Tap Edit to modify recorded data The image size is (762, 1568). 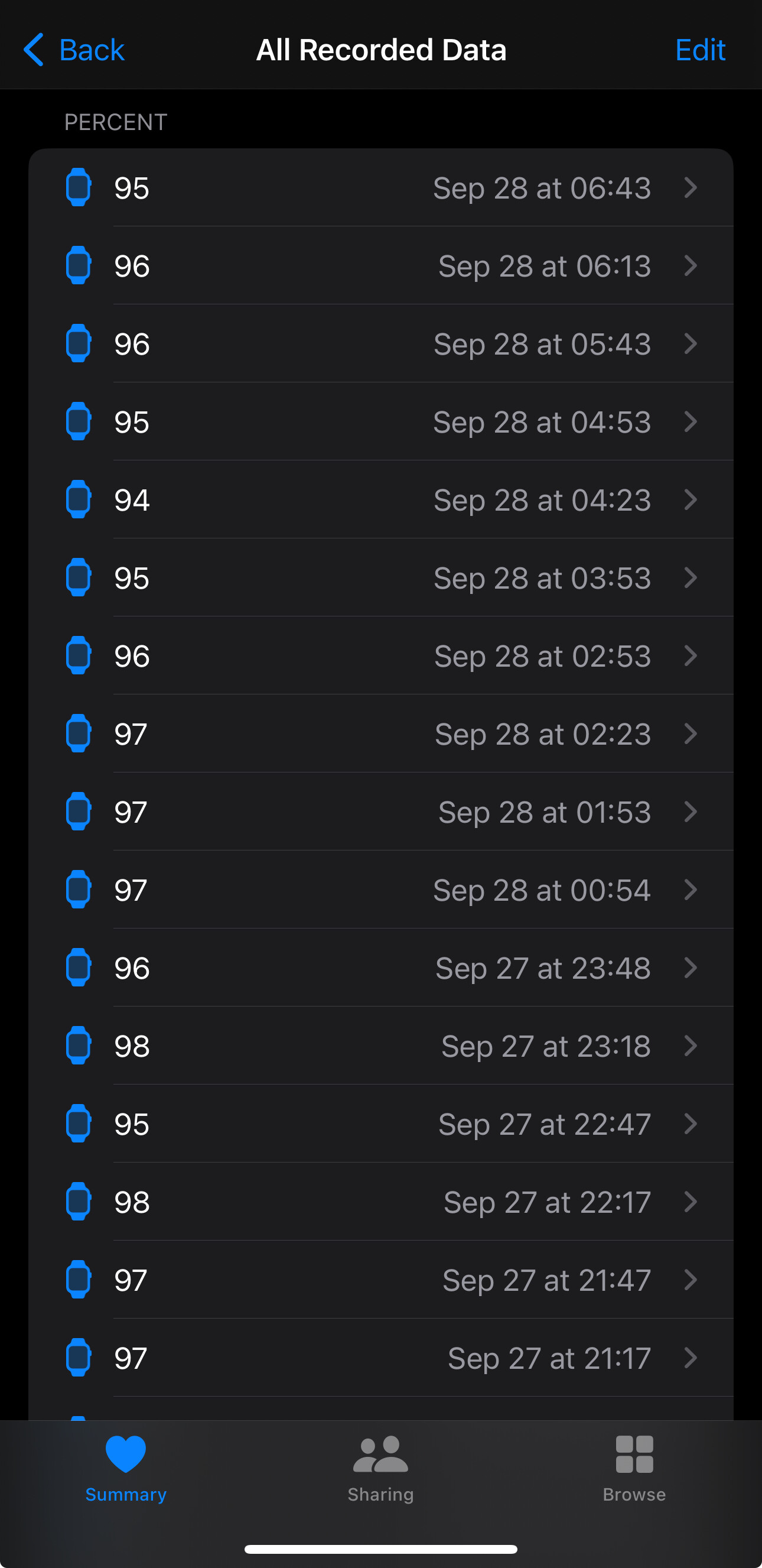700,50
